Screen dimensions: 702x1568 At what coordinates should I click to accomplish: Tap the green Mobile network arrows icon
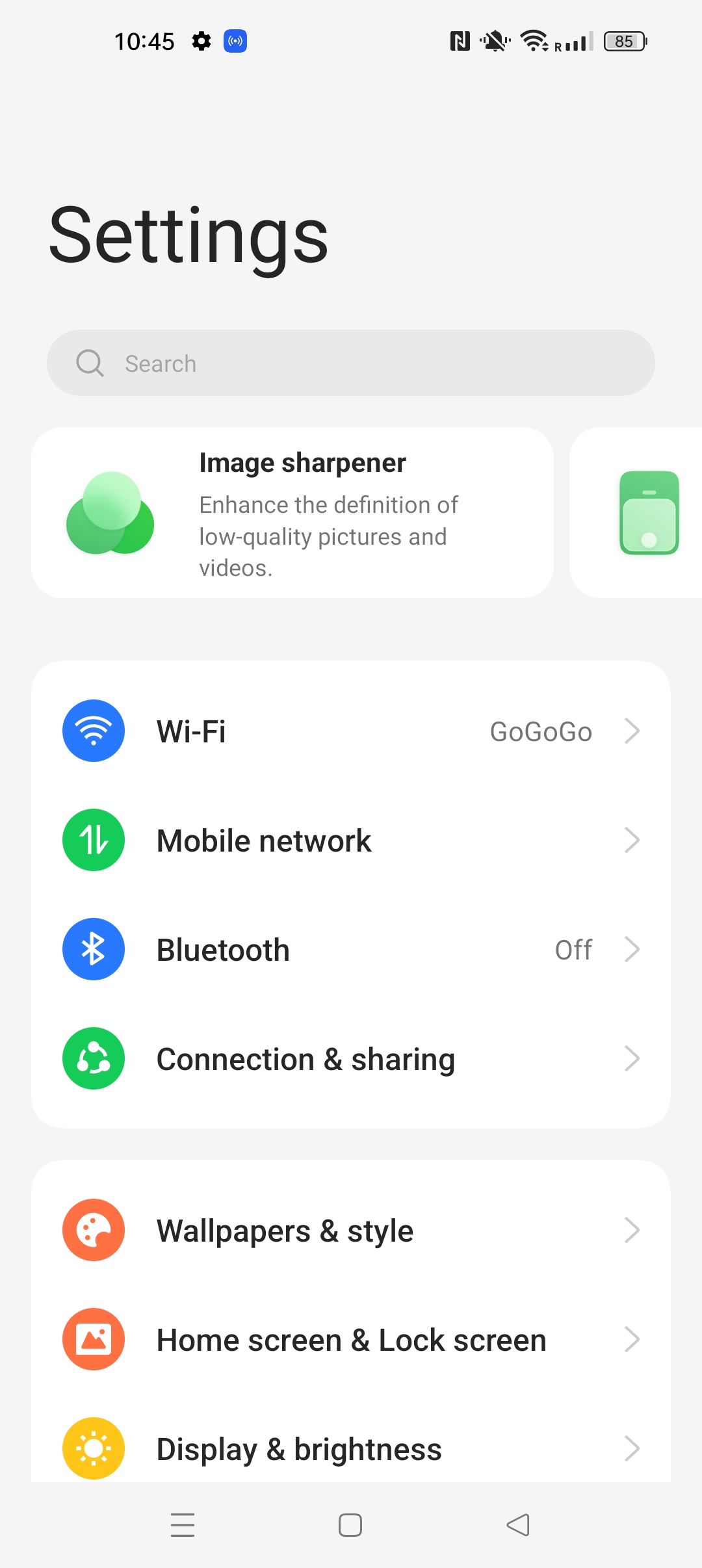[x=93, y=839]
